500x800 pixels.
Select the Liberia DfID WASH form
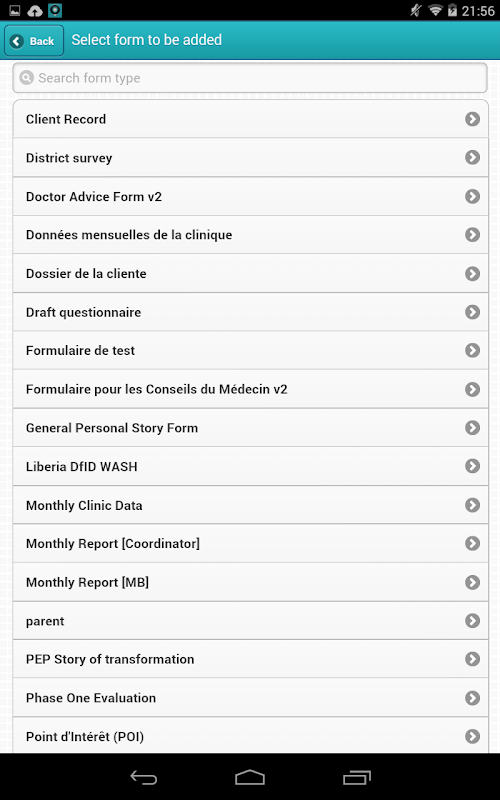coord(251,466)
